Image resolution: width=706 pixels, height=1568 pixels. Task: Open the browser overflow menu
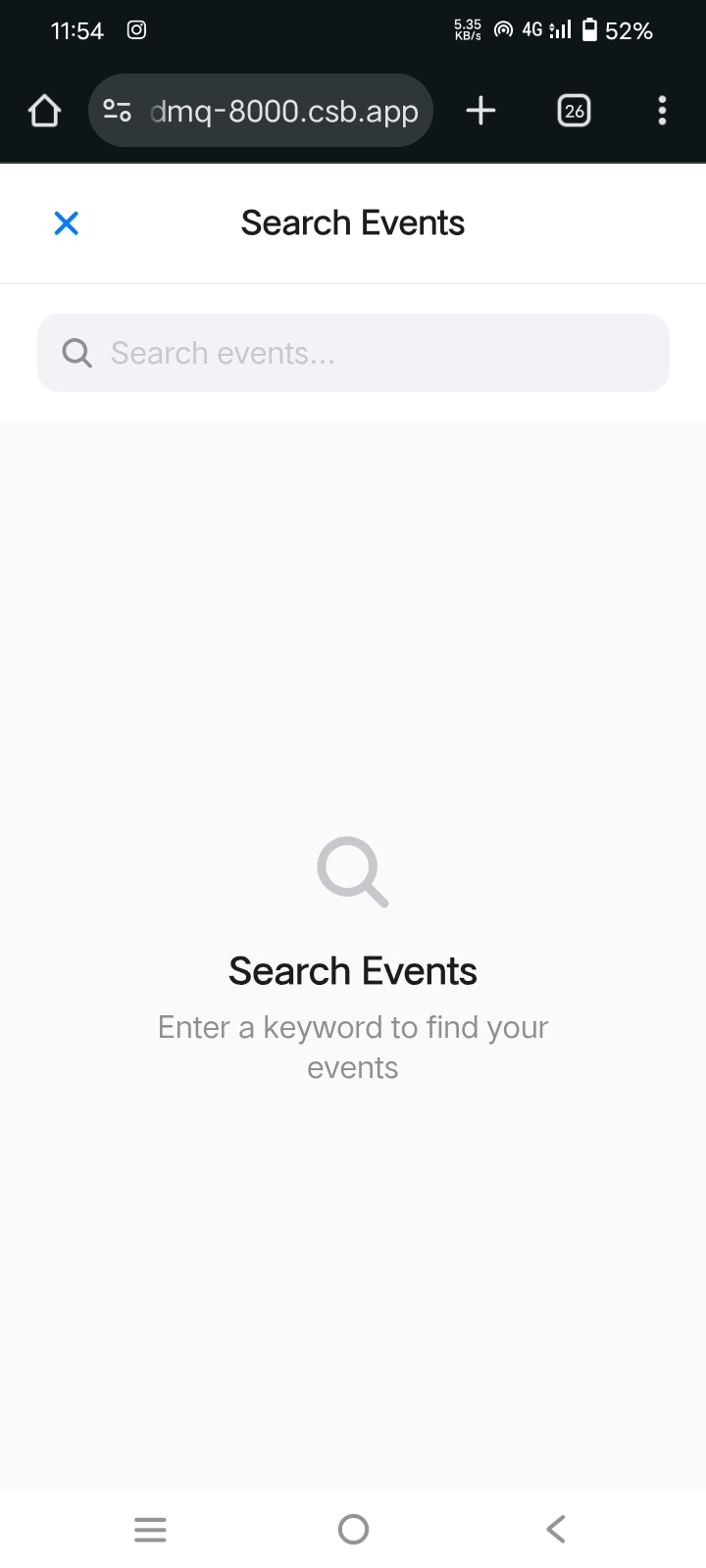(x=662, y=111)
